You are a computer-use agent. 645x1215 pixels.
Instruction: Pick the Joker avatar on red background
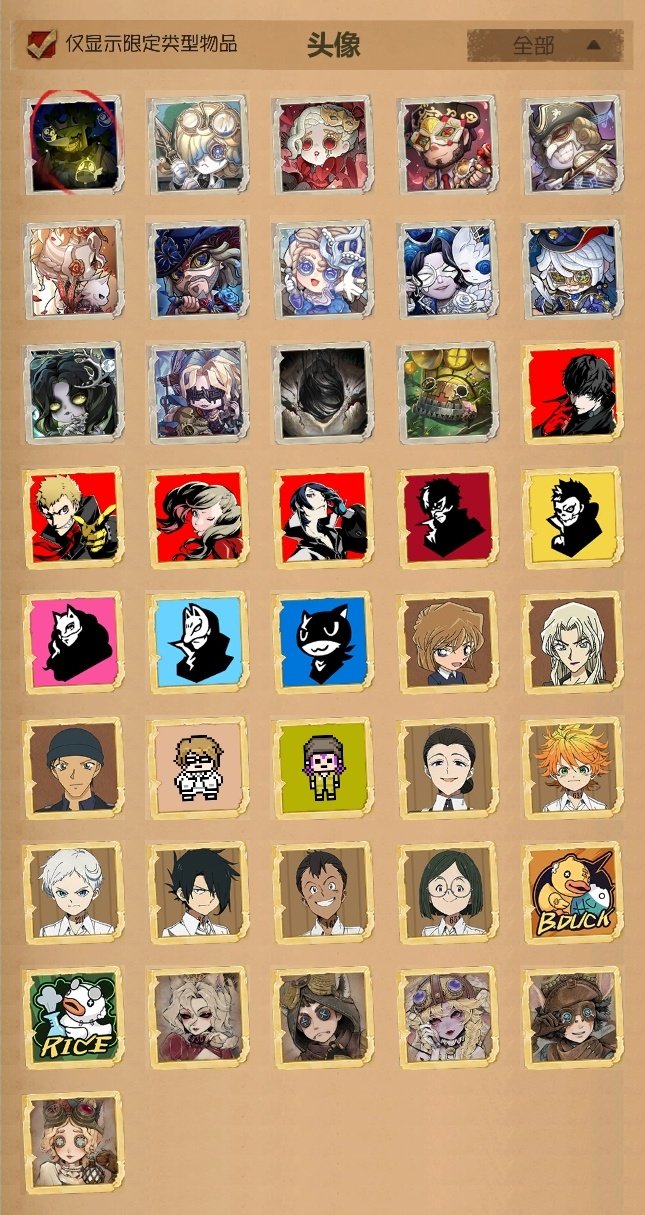click(x=573, y=393)
